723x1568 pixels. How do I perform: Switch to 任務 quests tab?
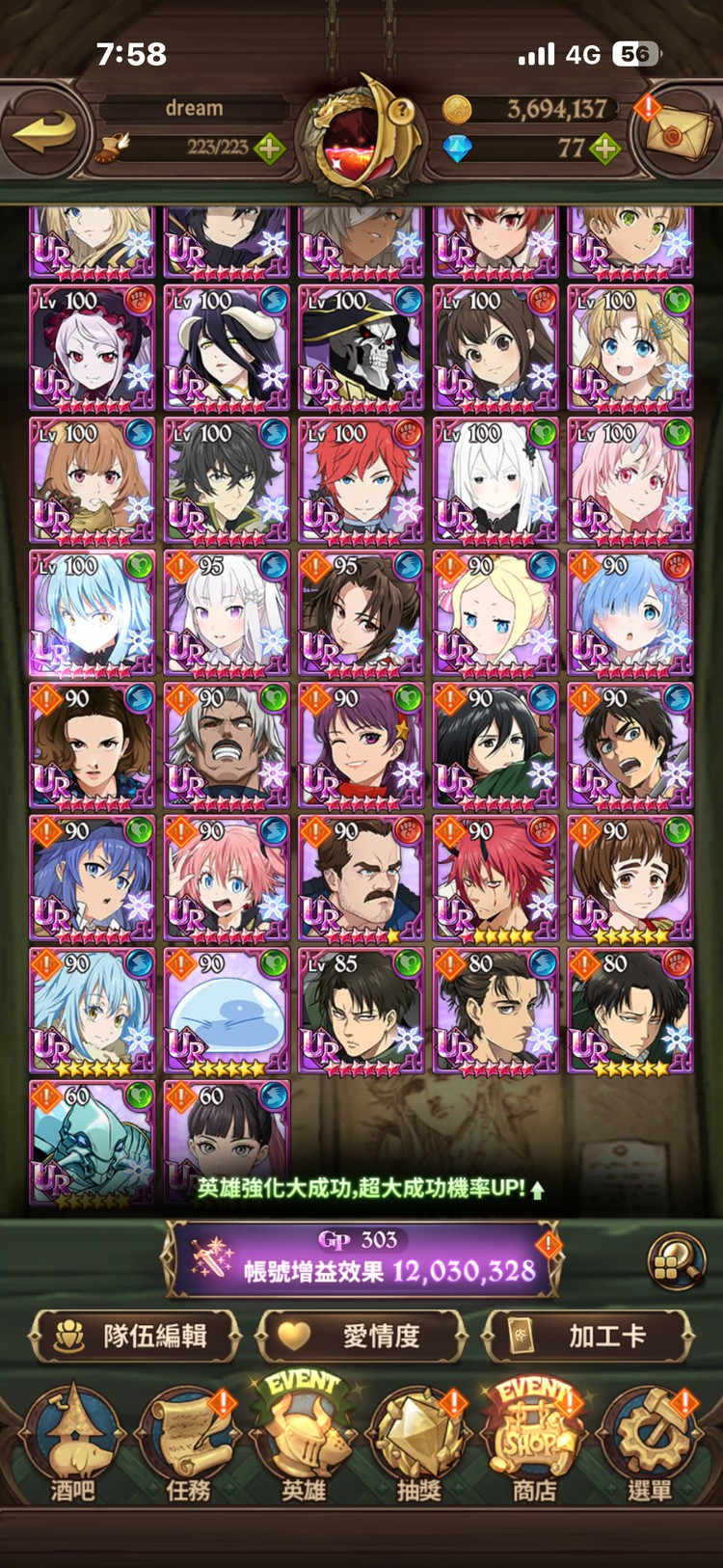(x=188, y=1446)
